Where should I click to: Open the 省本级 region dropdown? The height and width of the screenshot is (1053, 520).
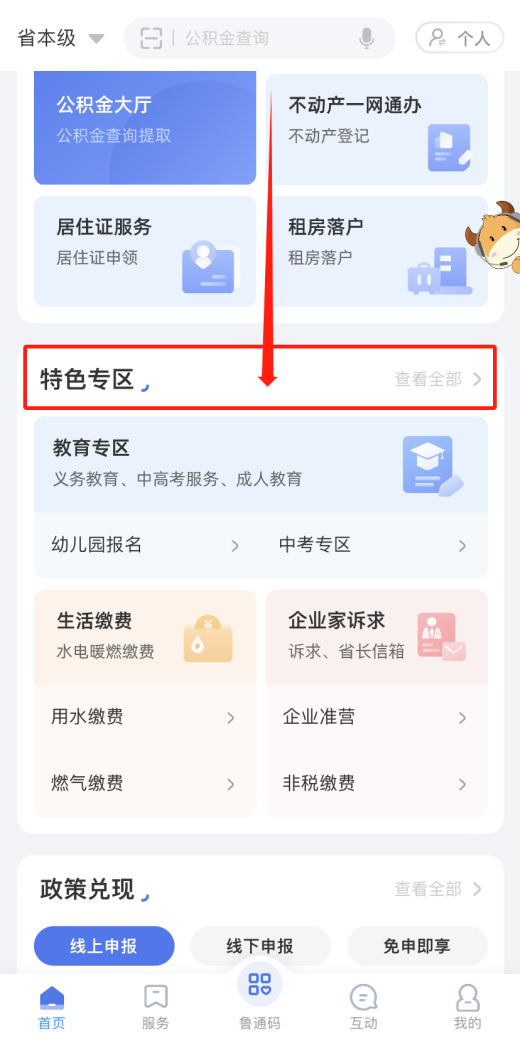60,38
